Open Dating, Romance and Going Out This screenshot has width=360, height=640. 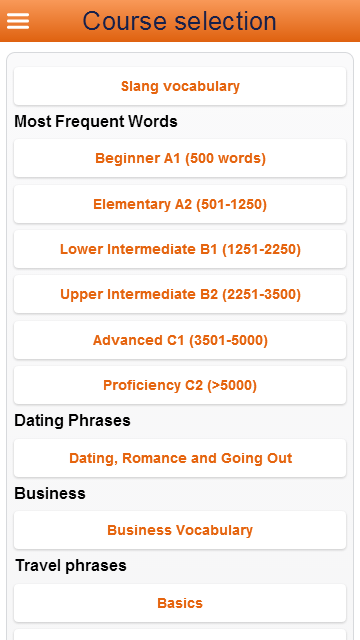180,458
